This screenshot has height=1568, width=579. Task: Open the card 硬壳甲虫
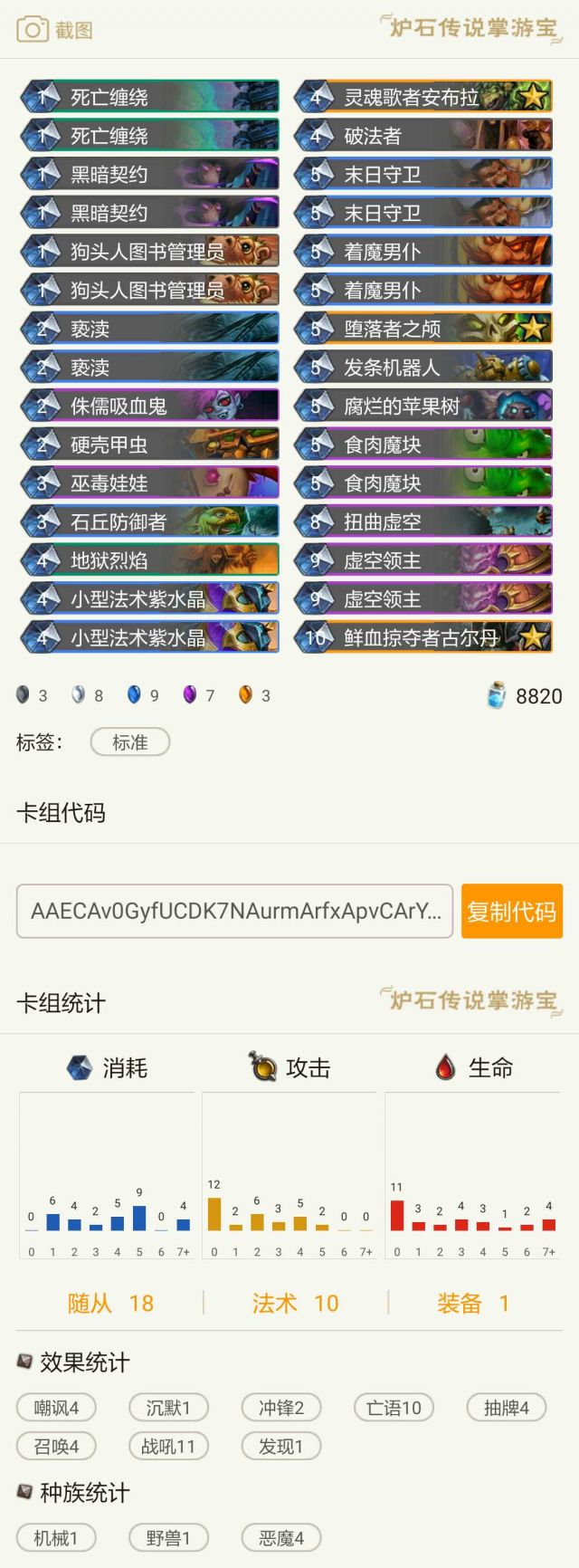[149, 445]
